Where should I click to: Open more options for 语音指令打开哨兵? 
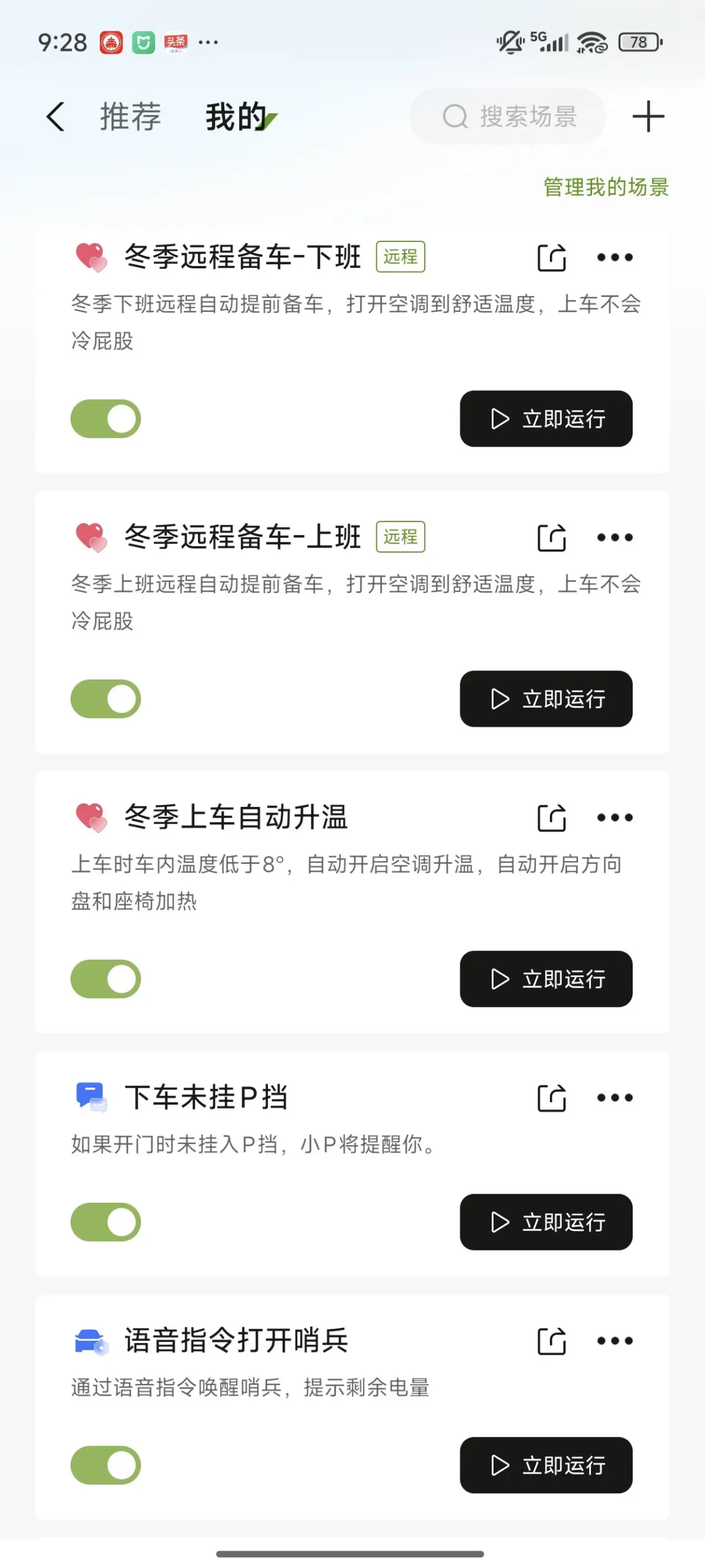[615, 1341]
